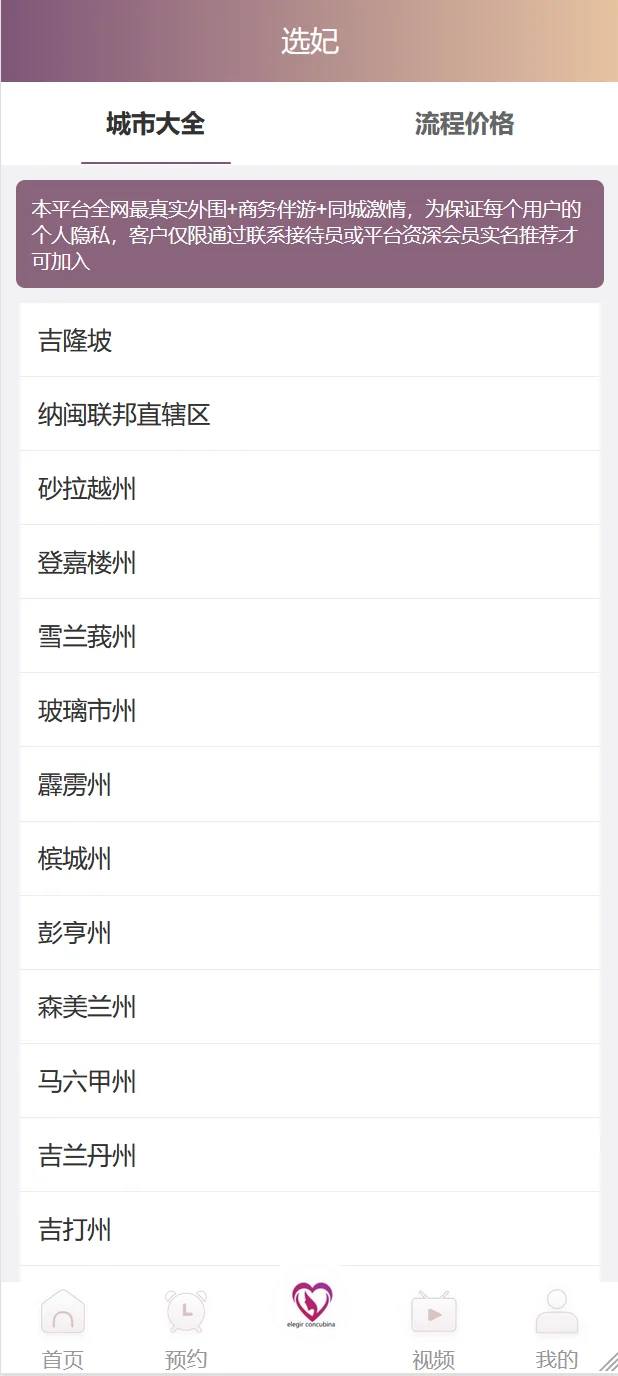This screenshot has height=1376, width=618.
Task: Switch to the 视频 video tab
Action: (433, 1328)
